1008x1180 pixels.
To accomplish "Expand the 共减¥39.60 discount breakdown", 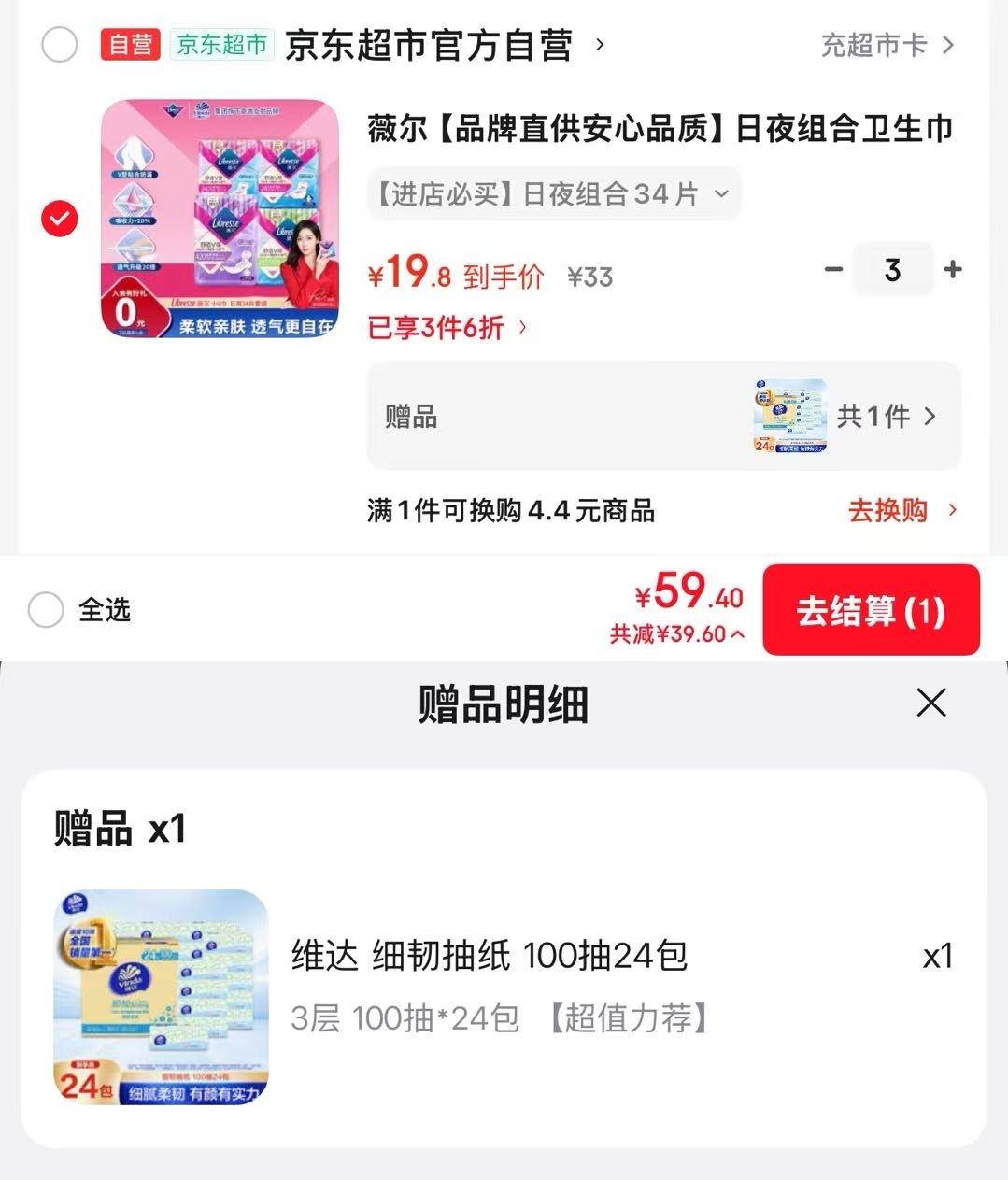I will [677, 634].
